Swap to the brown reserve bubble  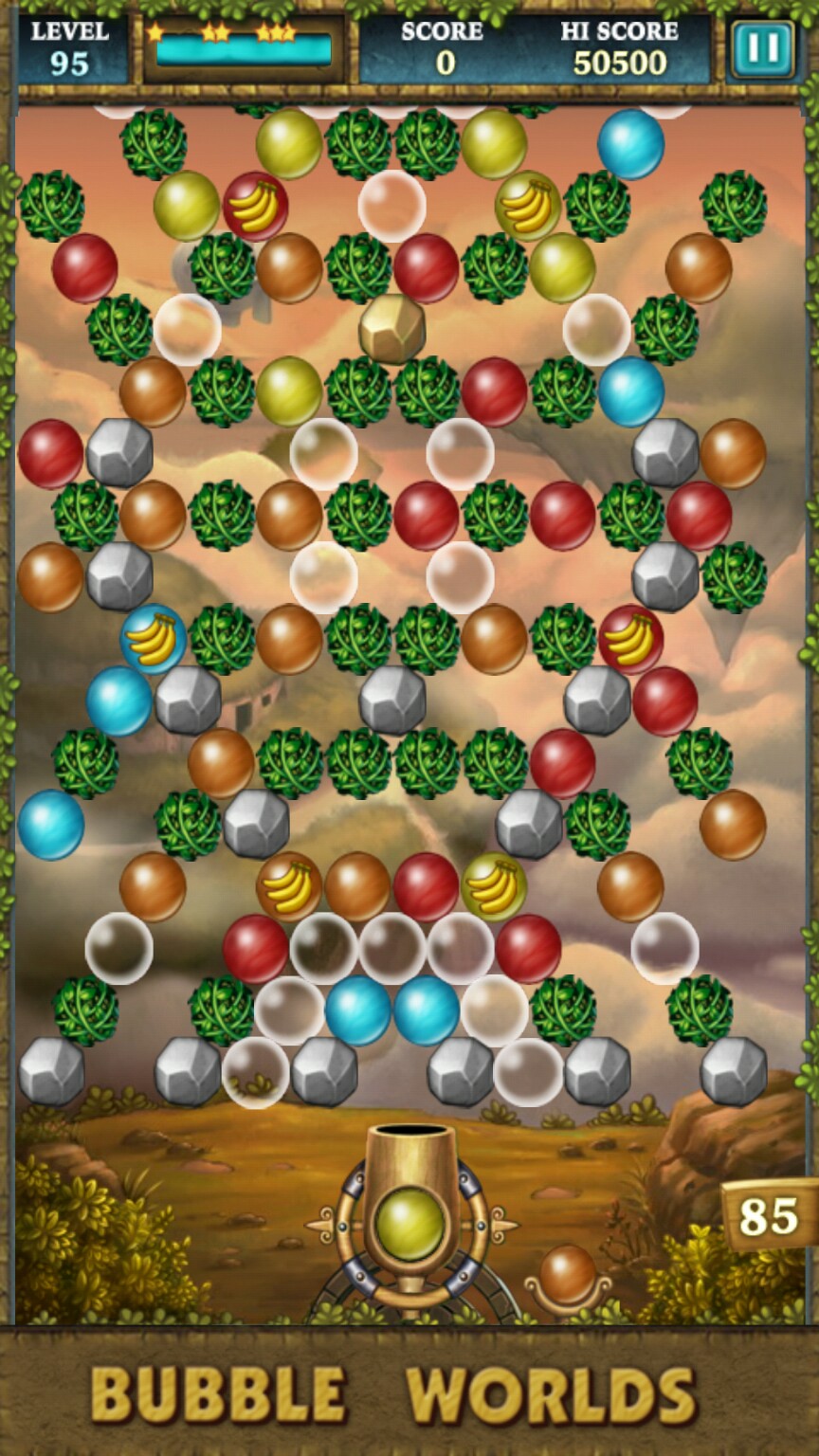568,1274
